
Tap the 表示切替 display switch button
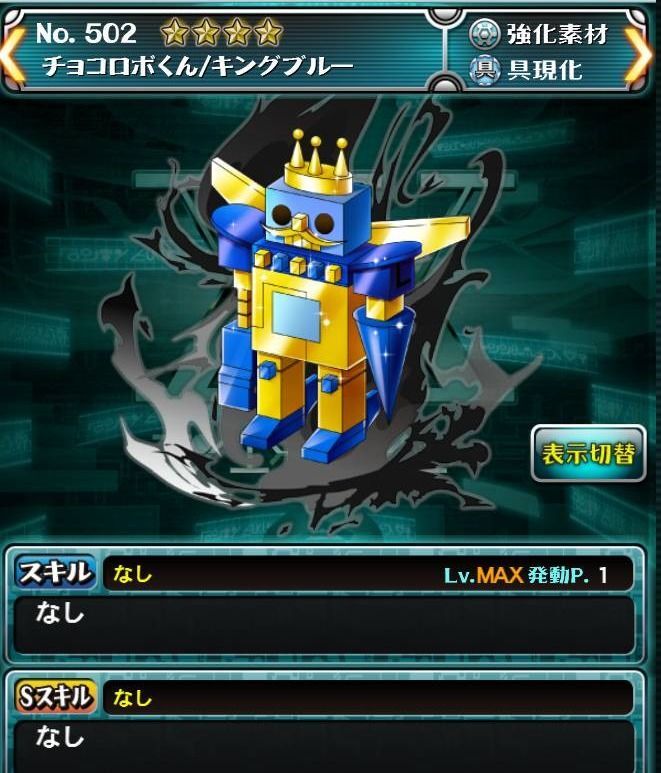click(588, 453)
